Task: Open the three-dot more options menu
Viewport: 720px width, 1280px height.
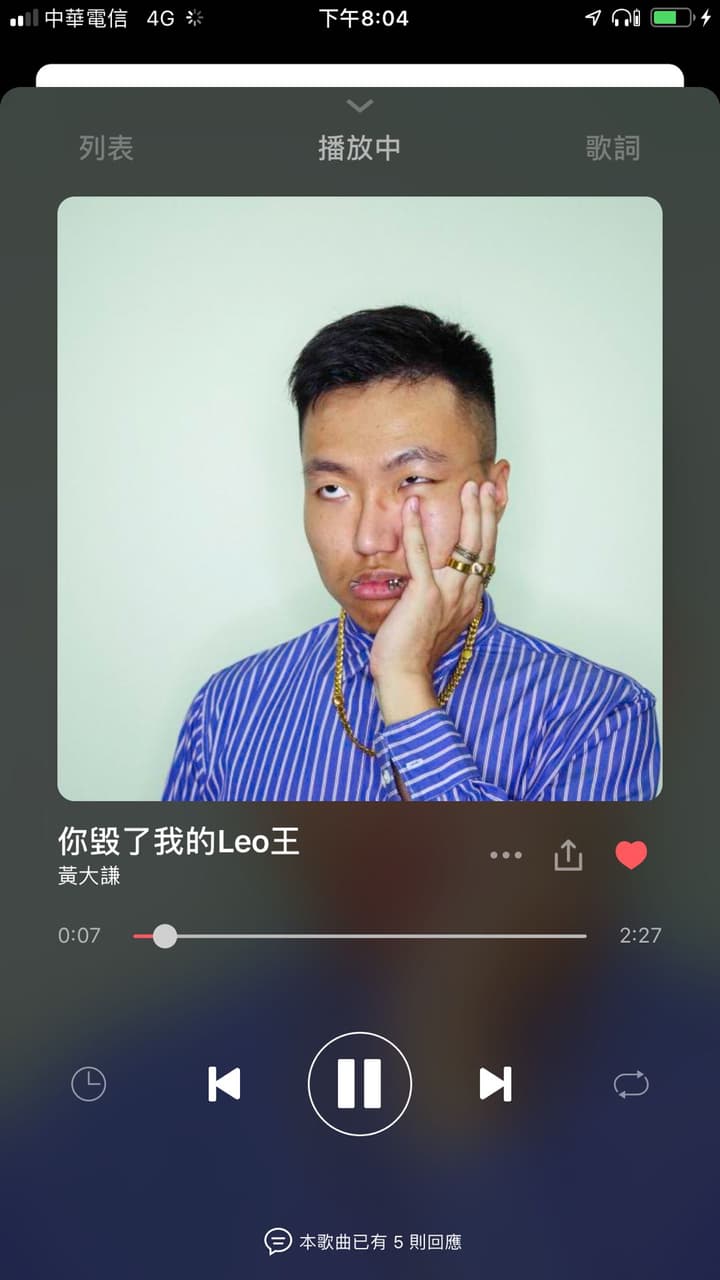Action: (x=506, y=855)
